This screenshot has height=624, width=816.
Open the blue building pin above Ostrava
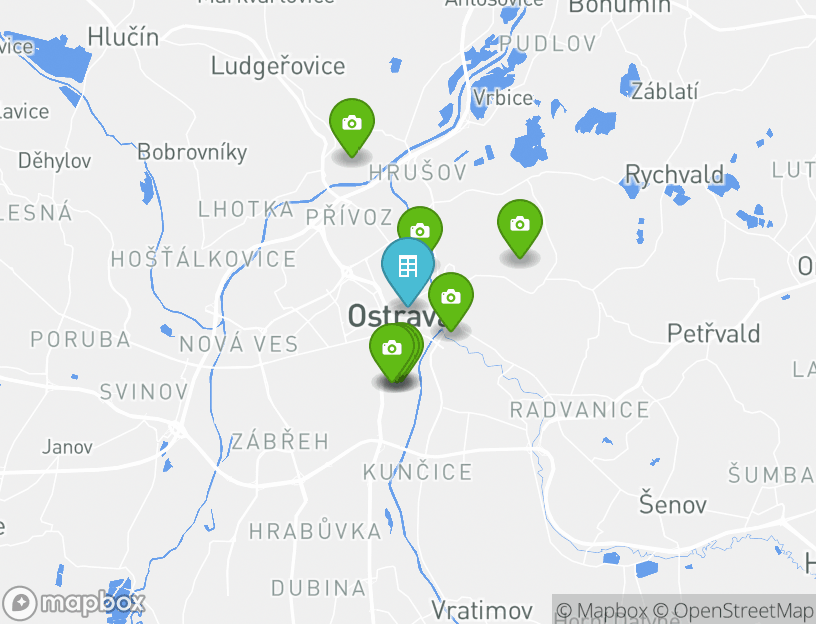tap(407, 268)
